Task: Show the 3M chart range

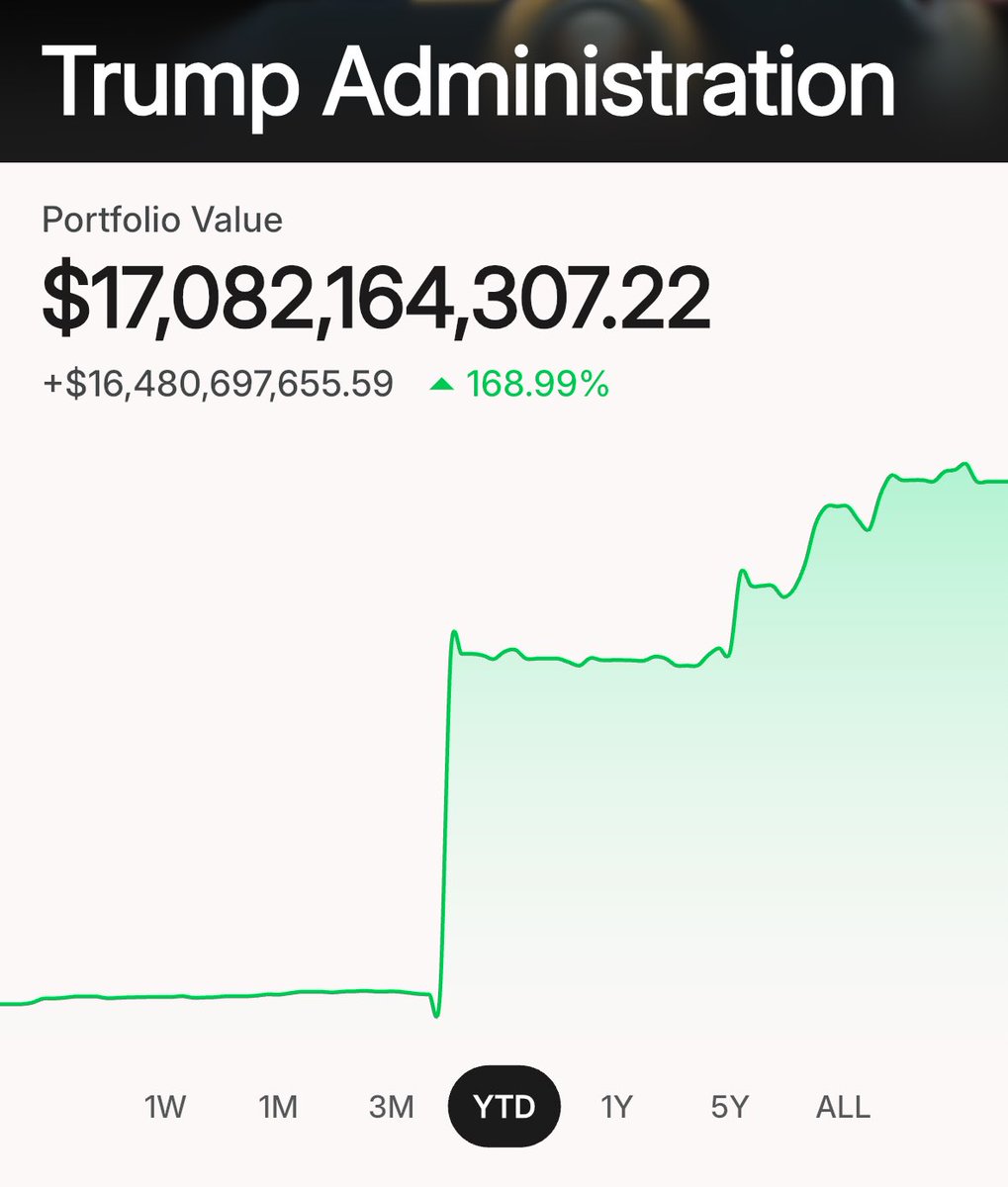Action: (x=391, y=1106)
